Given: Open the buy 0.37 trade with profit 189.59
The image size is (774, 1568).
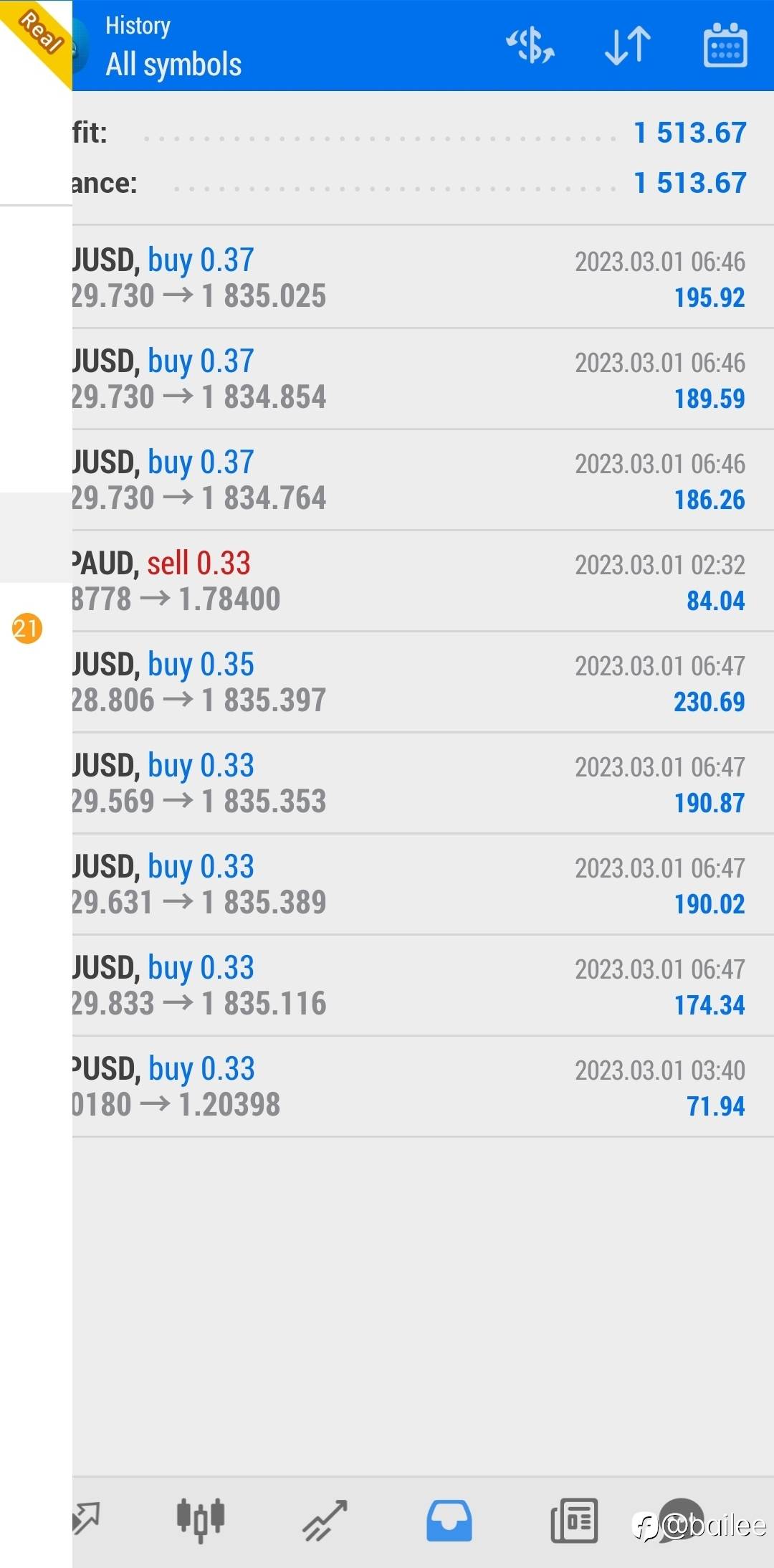Looking at the screenshot, I should tap(423, 379).
